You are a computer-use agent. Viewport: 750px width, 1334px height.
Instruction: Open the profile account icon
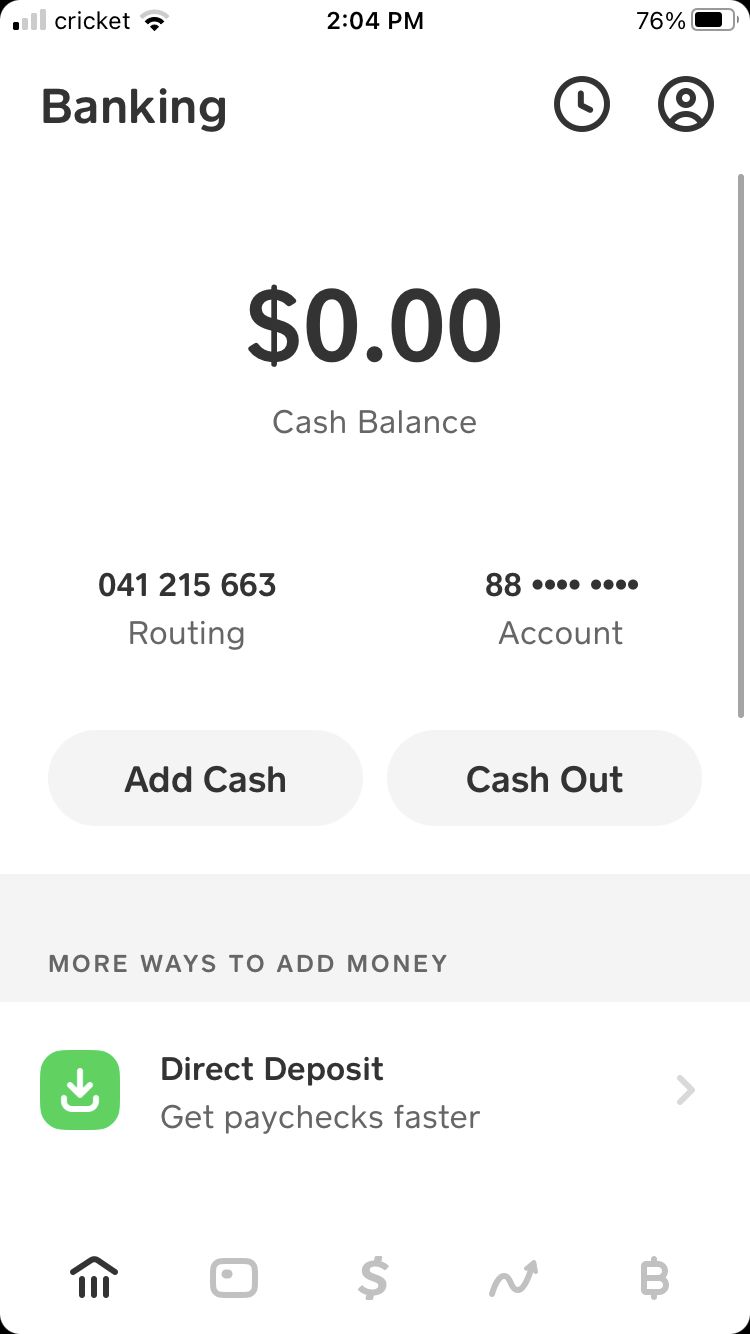pyautogui.click(x=686, y=104)
